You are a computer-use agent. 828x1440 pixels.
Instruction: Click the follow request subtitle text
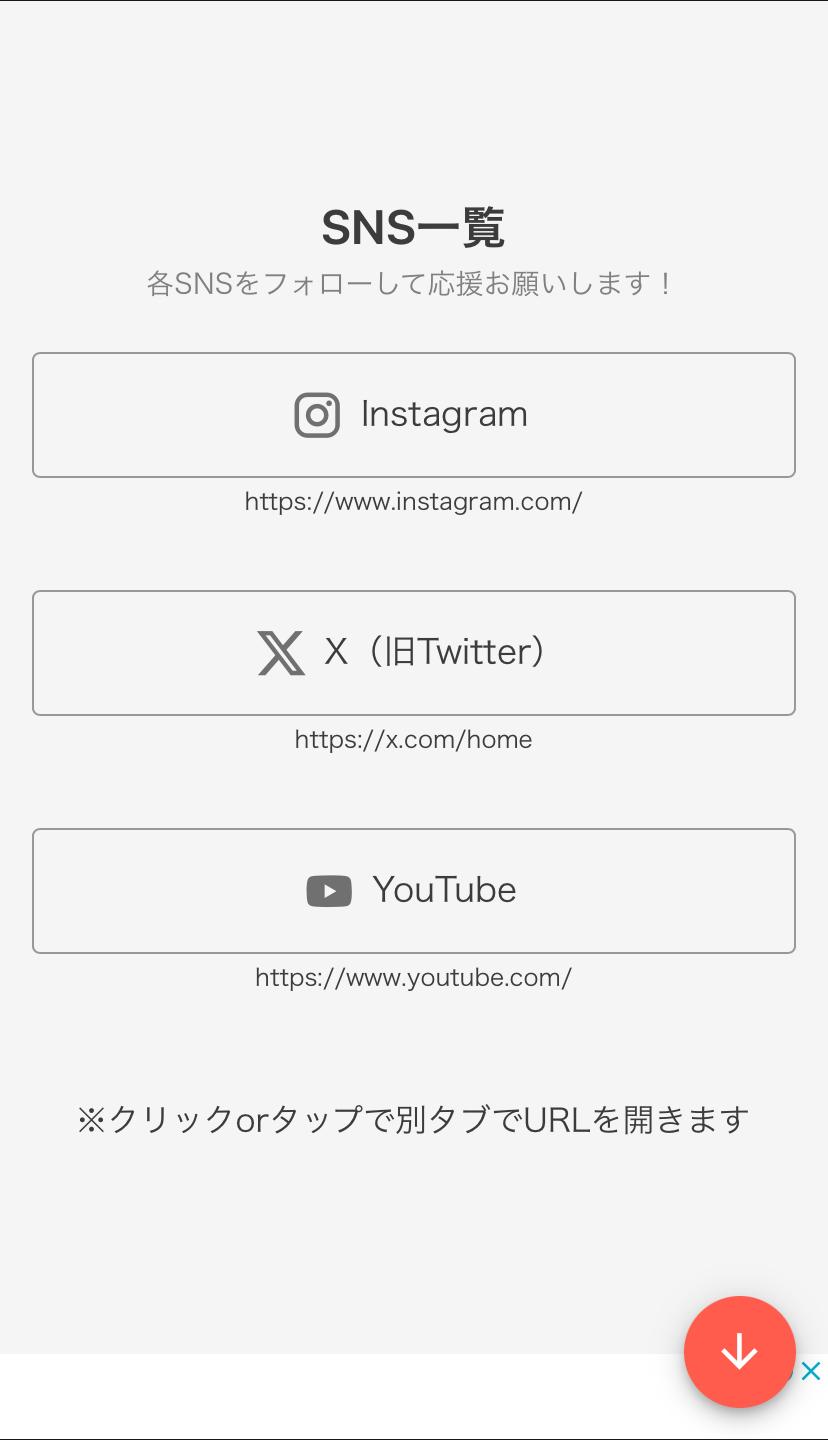pyautogui.click(x=414, y=283)
